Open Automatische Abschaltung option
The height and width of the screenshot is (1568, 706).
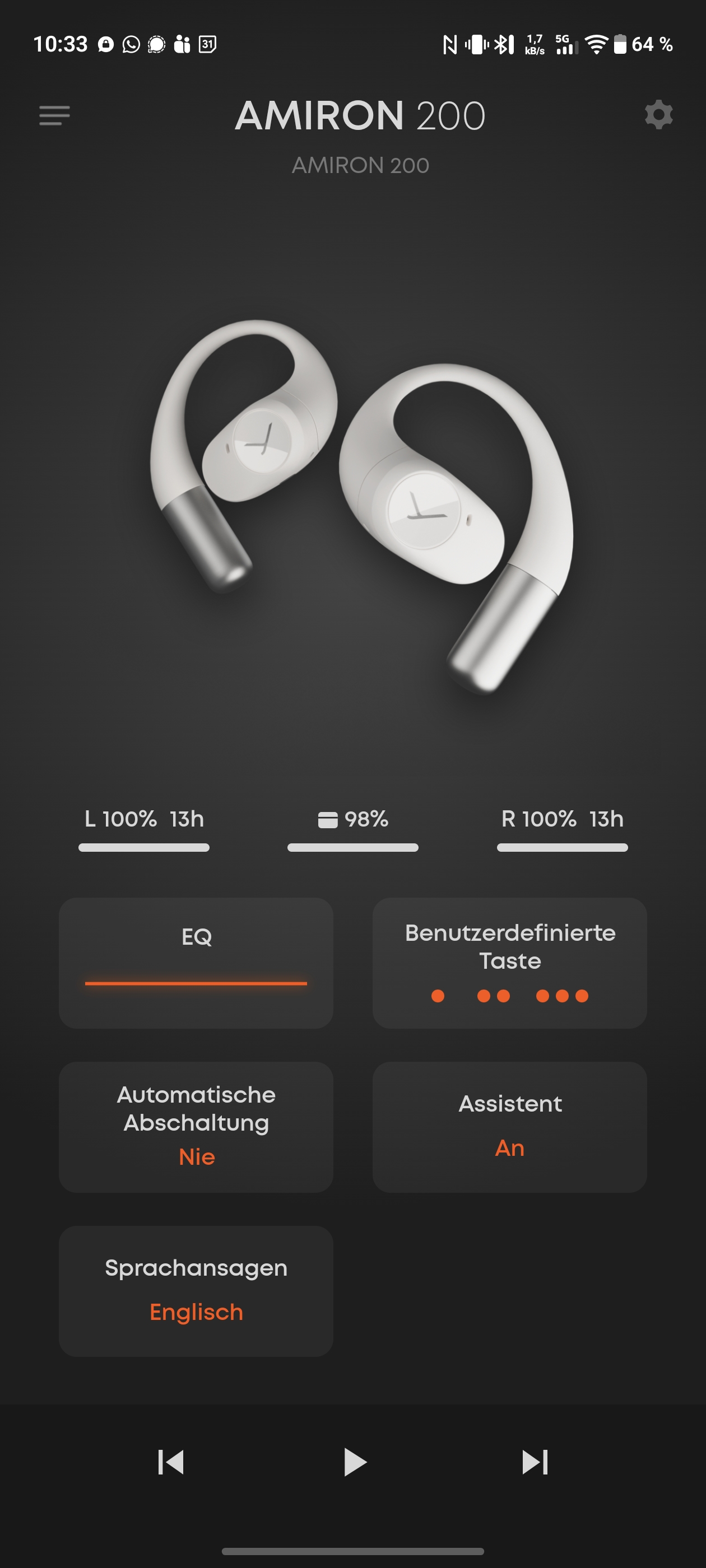(196, 1127)
